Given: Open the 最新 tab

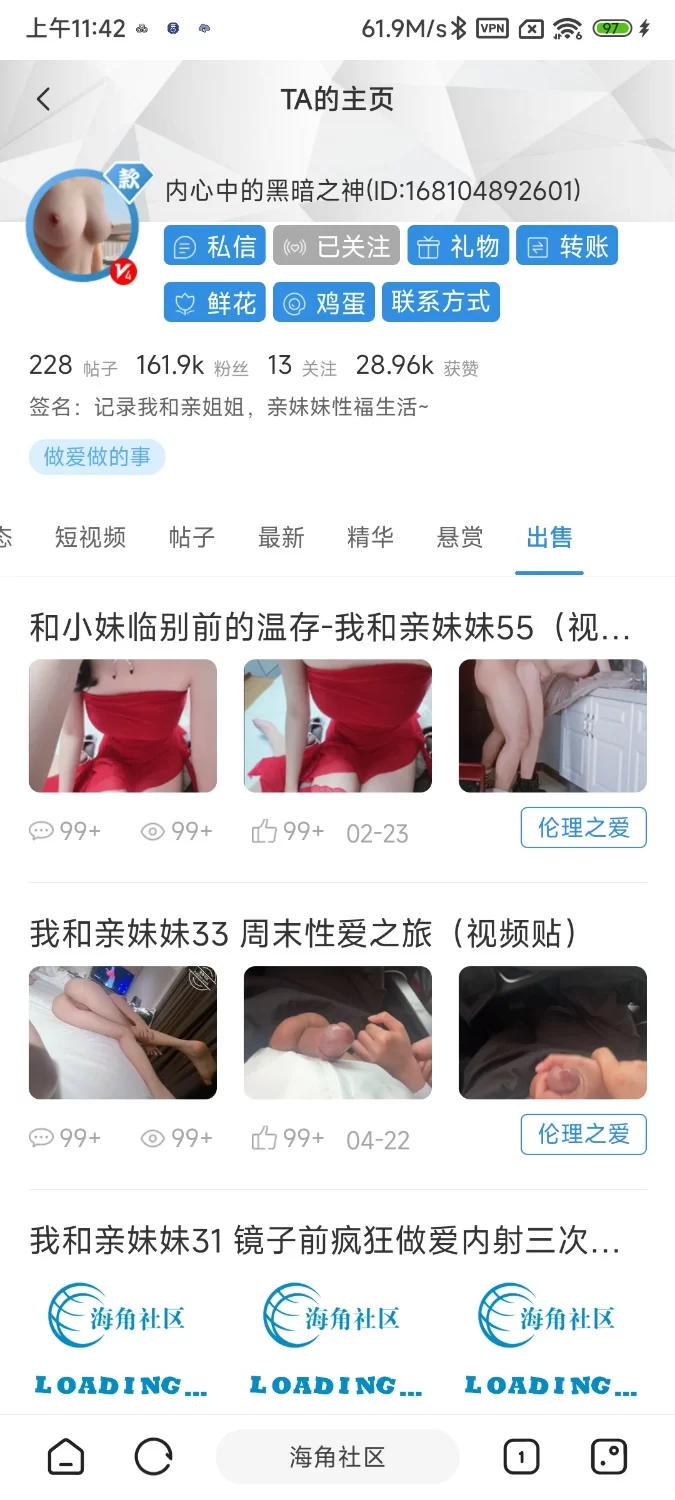Looking at the screenshot, I should (281, 537).
